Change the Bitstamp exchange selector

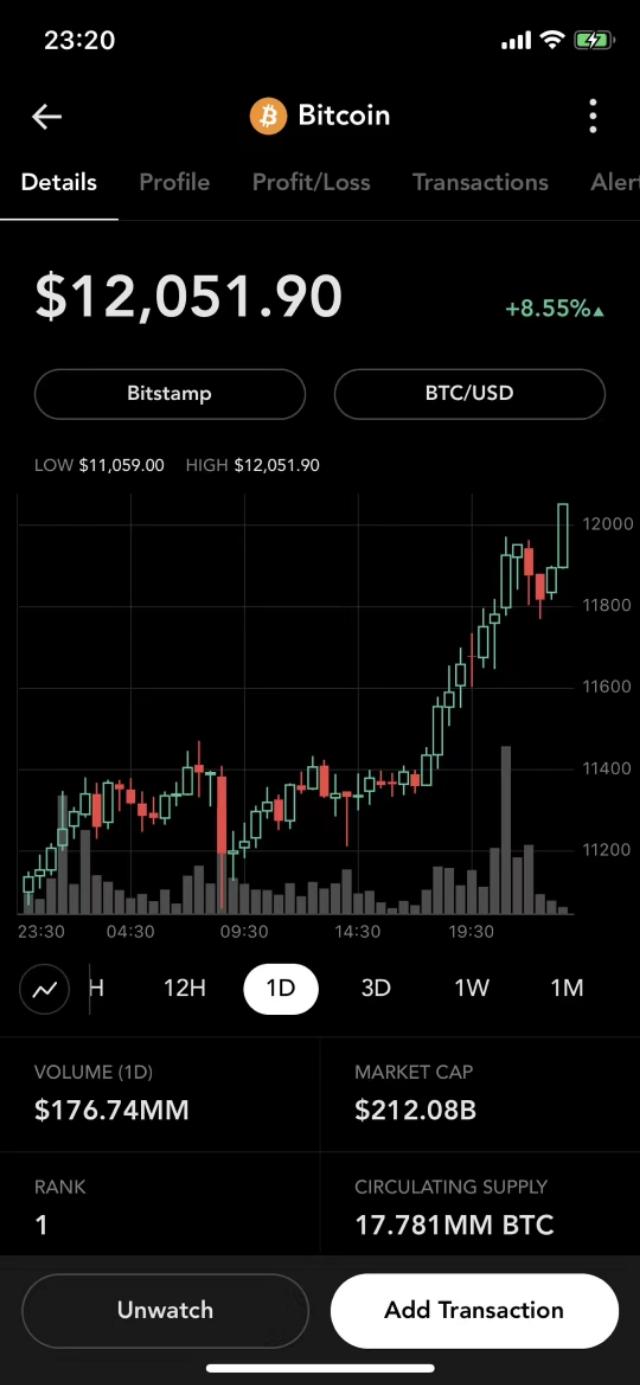[x=169, y=394]
